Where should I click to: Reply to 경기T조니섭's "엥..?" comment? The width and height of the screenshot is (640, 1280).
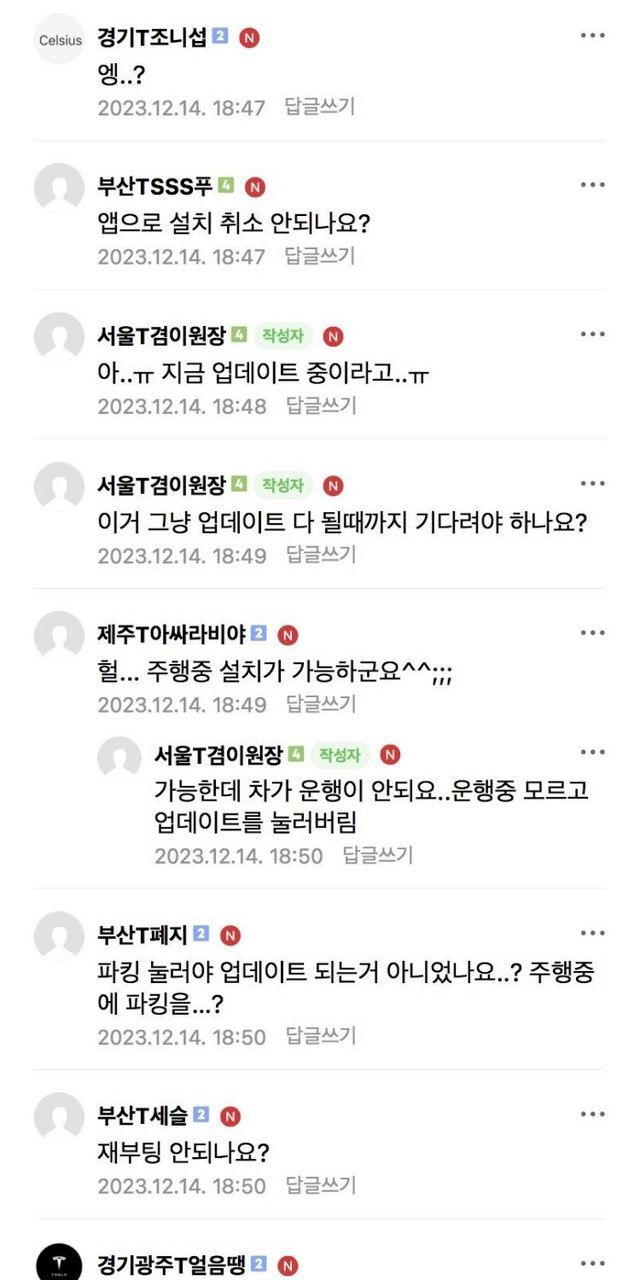320,107
